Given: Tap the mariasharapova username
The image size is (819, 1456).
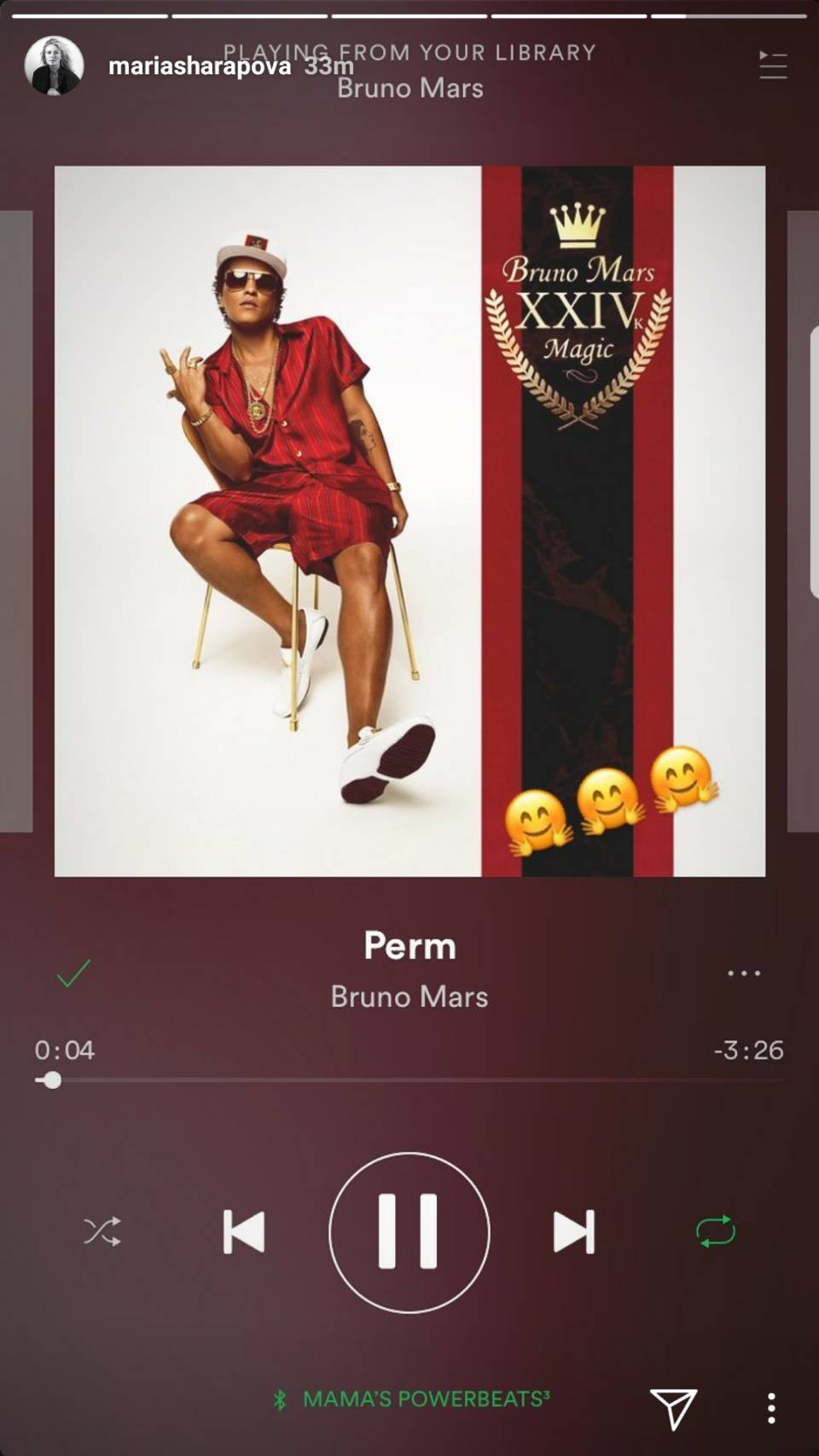Looking at the screenshot, I should tap(199, 67).
